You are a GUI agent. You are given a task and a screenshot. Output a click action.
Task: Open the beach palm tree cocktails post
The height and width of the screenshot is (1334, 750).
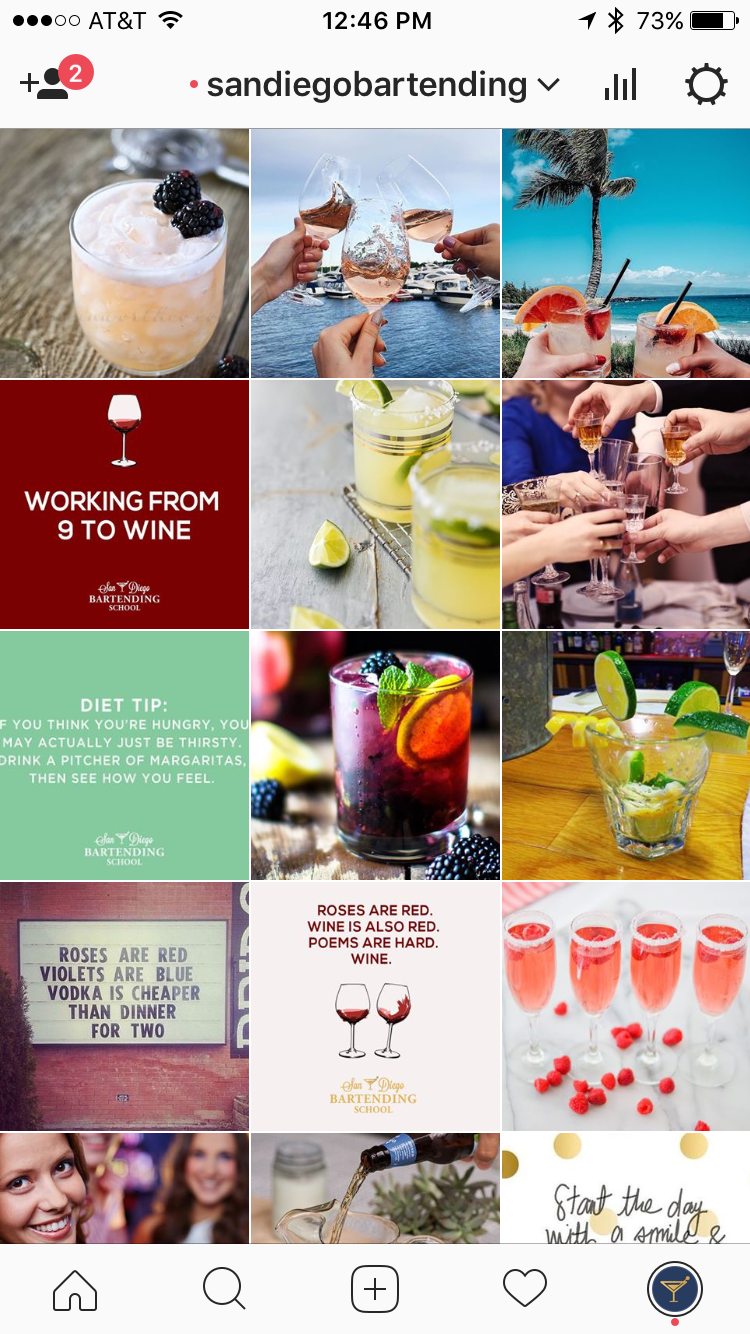tap(626, 253)
